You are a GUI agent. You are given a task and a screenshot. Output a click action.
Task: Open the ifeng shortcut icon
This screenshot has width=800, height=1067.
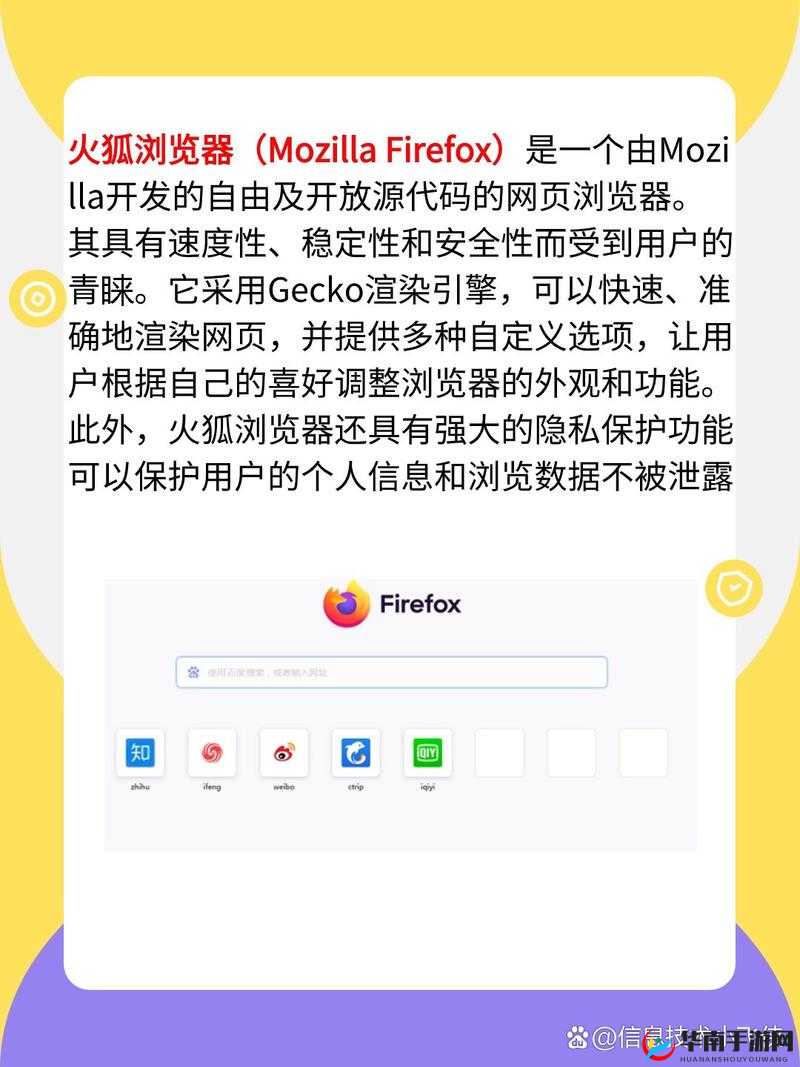[x=212, y=752]
